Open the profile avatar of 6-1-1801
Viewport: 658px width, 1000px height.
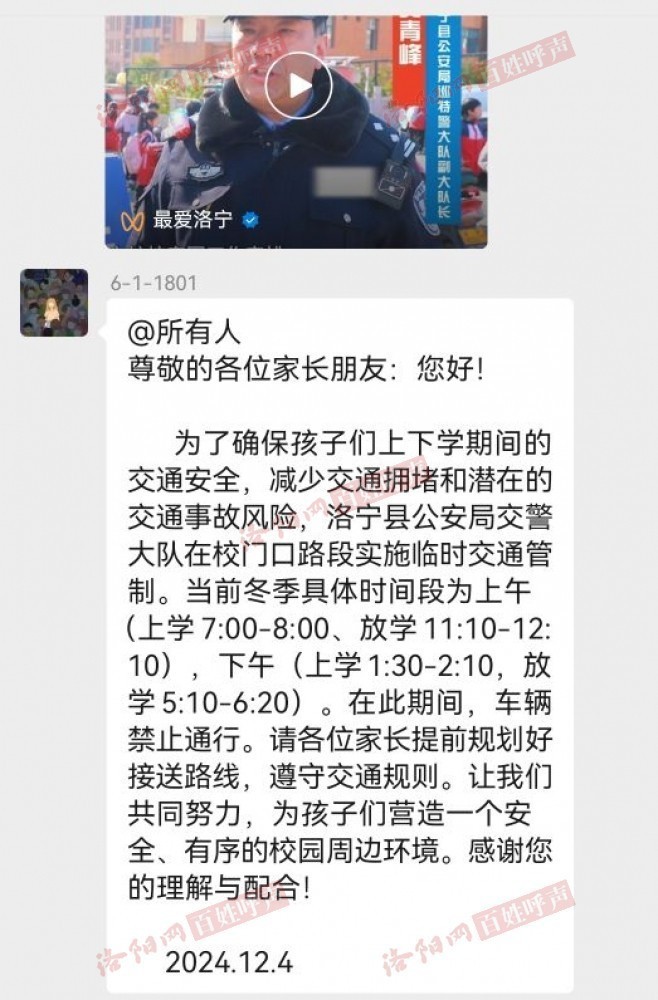(54, 302)
